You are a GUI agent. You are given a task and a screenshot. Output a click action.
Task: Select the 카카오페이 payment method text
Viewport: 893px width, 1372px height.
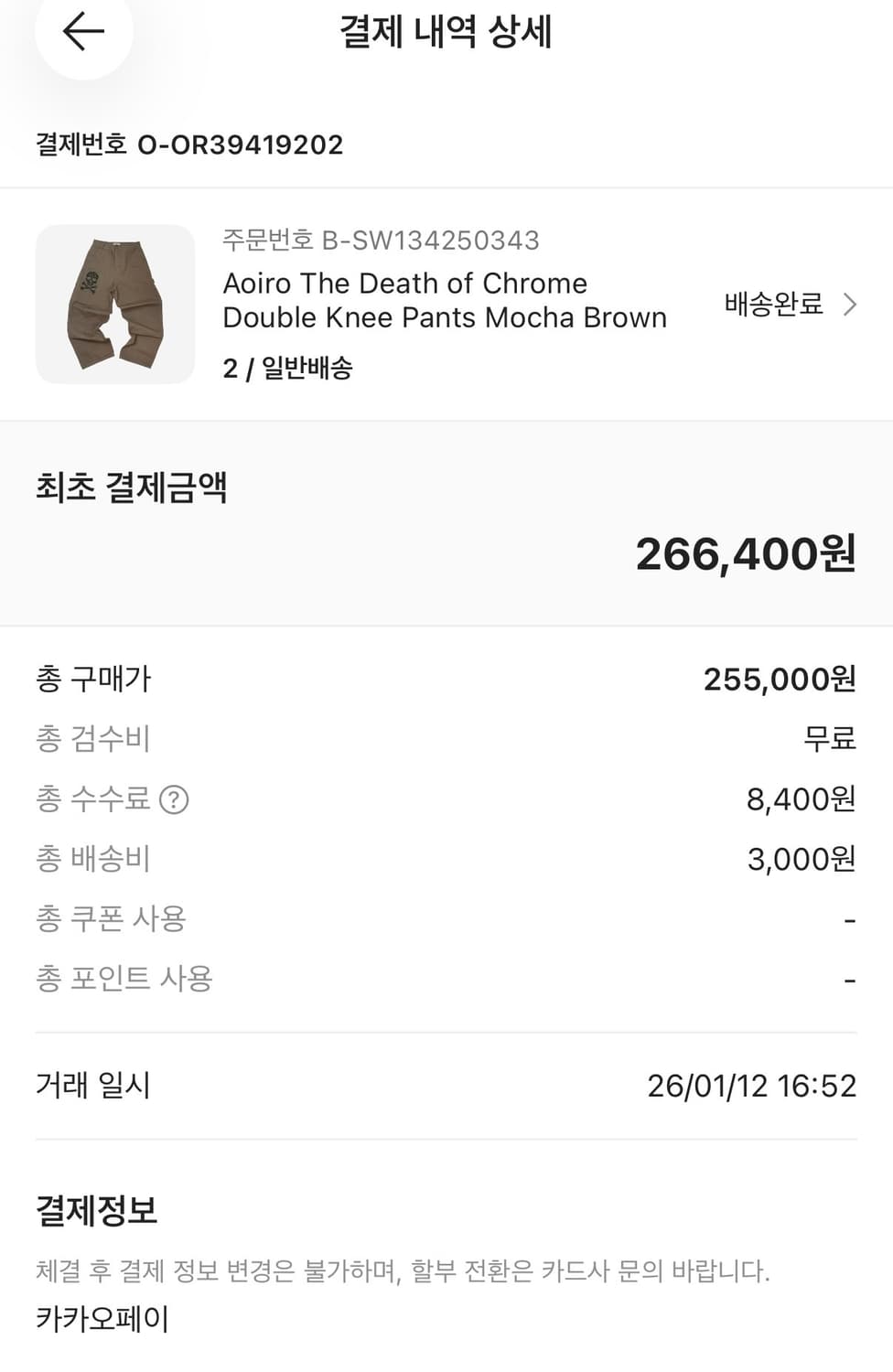point(101,1317)
